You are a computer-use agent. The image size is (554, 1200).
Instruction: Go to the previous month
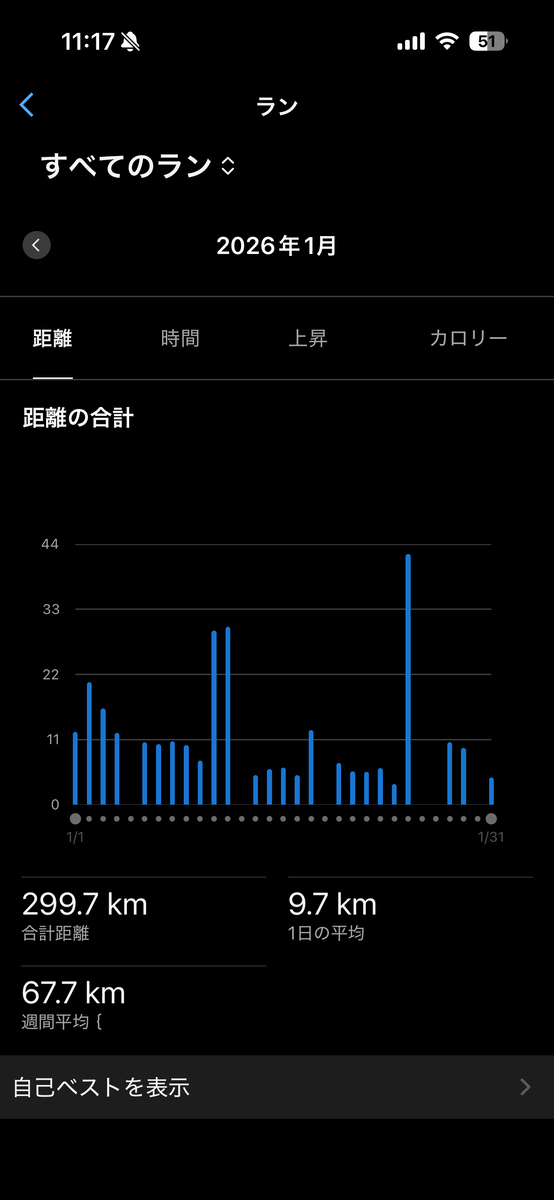coord(37,245)
